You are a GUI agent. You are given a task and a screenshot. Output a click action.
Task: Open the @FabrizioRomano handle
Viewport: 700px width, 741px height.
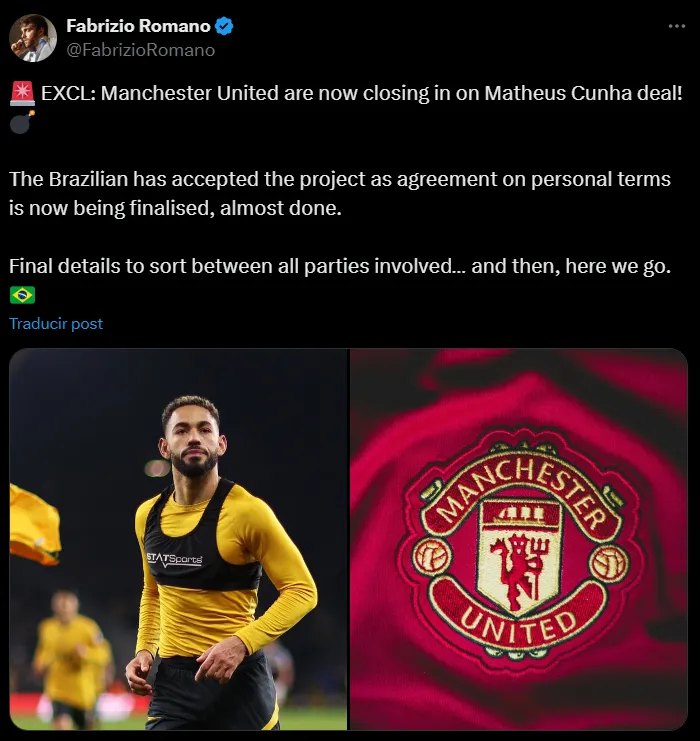pos(140,49)
